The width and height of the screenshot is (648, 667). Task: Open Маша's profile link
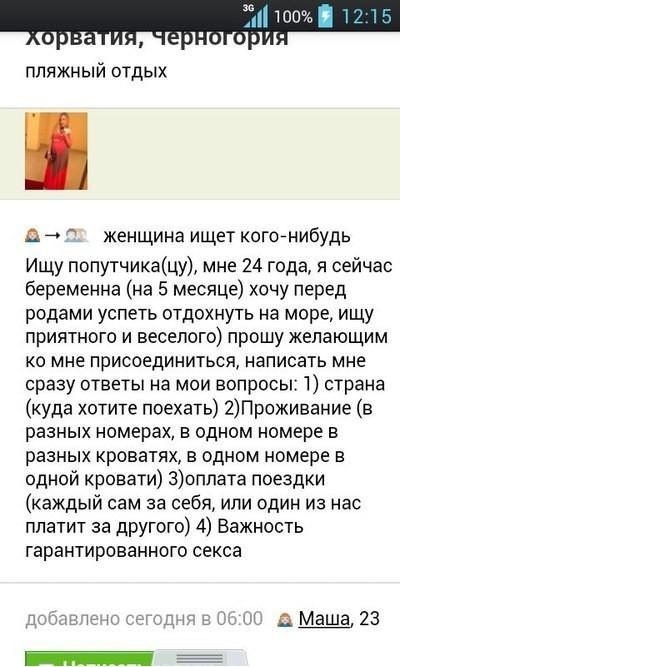324,619
